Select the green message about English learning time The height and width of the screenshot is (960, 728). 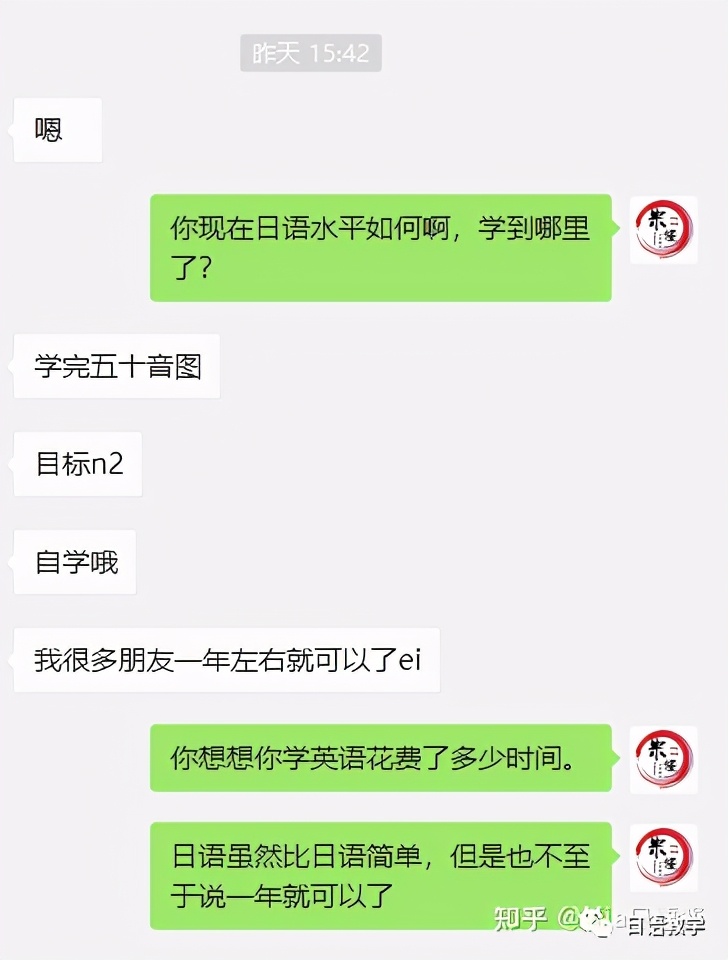click(x=381, y=758)
